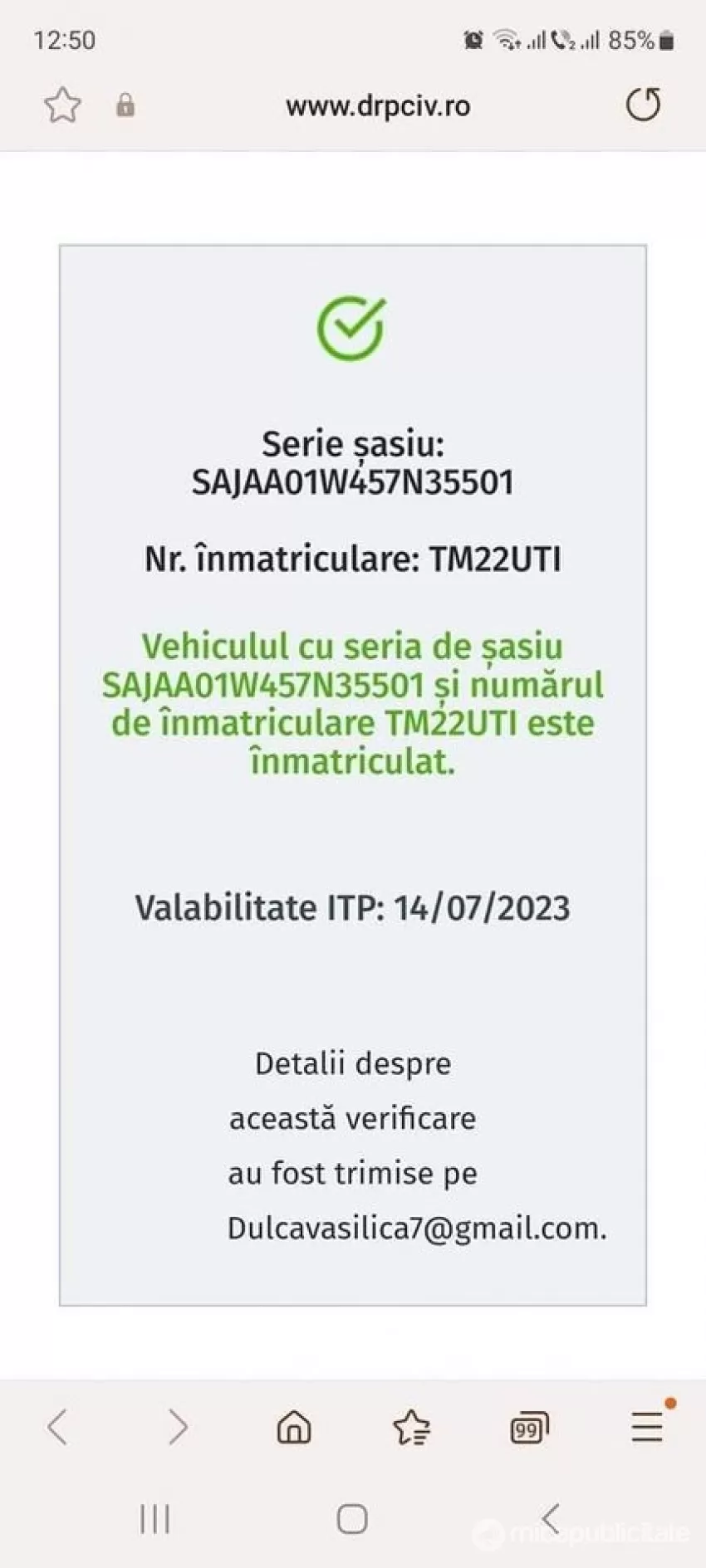The height and width of the screenshot is (1568, 706).
Task: Go back to the previous page
Action: tap(57, 1428)
